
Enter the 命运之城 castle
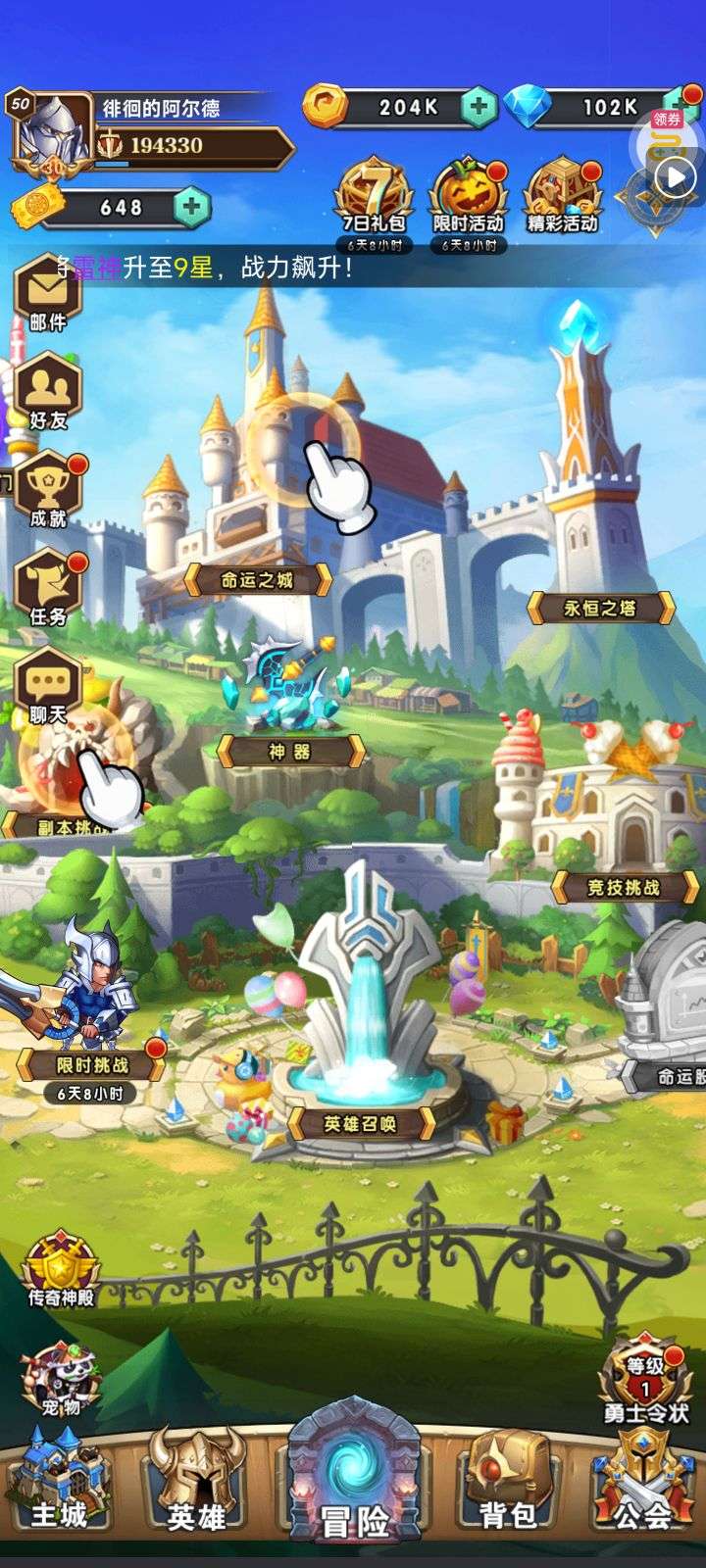point(257,579)
